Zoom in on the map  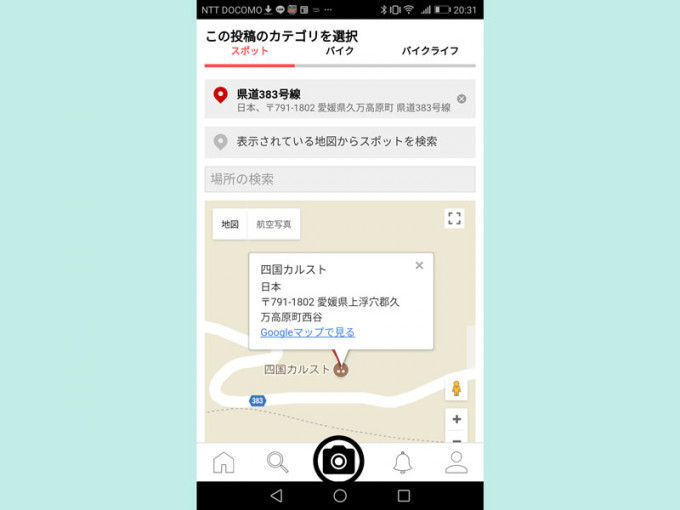(456, 420)
